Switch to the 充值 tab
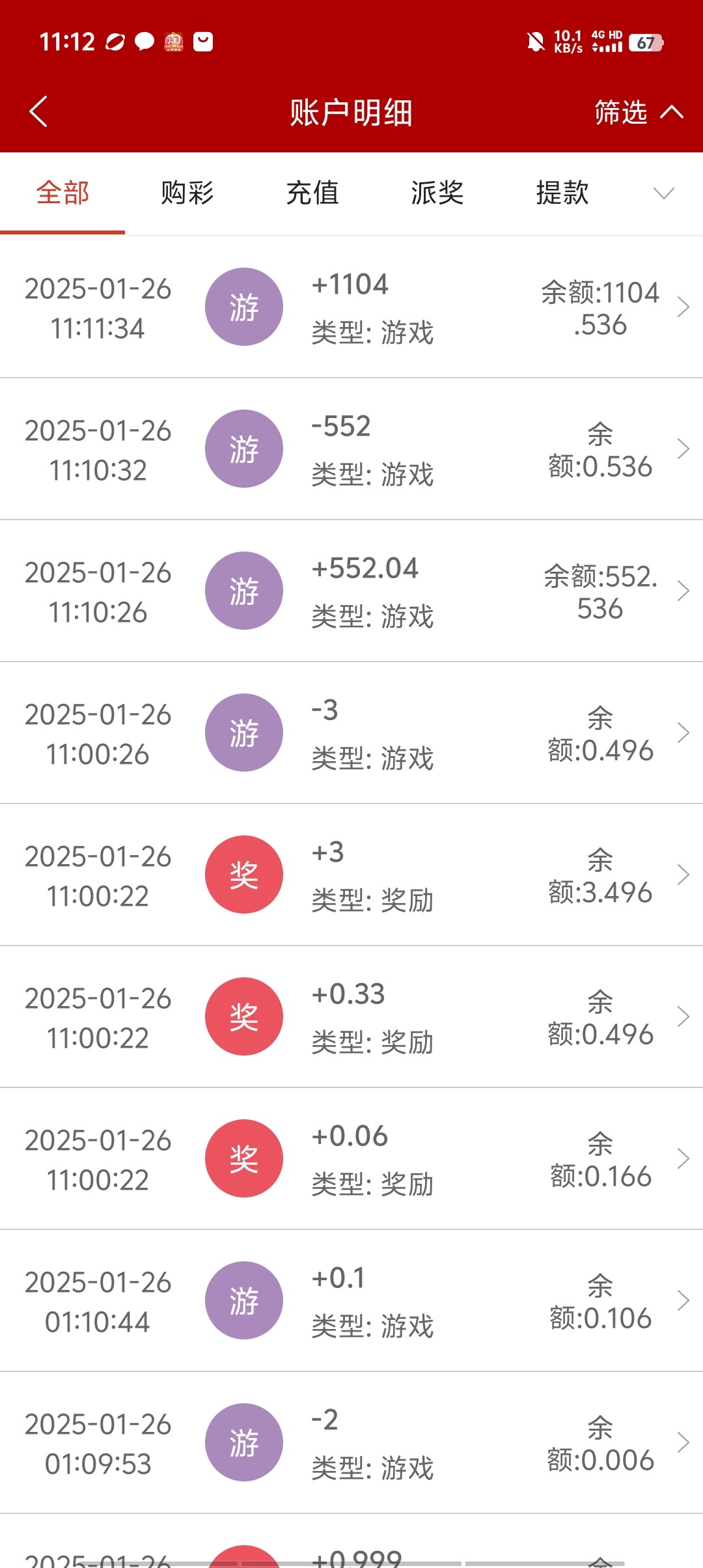 [312, 193]
